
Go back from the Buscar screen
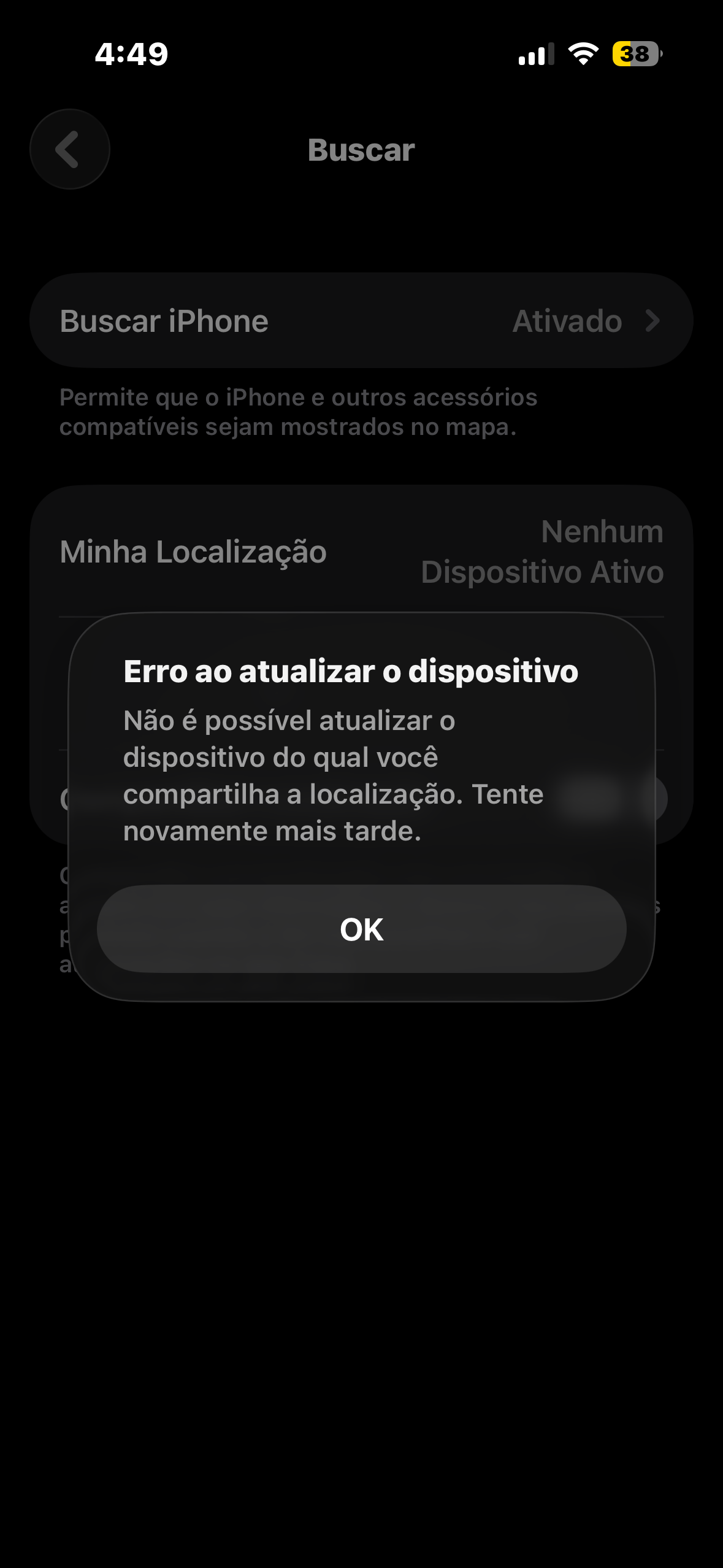(x=70, y=149)
